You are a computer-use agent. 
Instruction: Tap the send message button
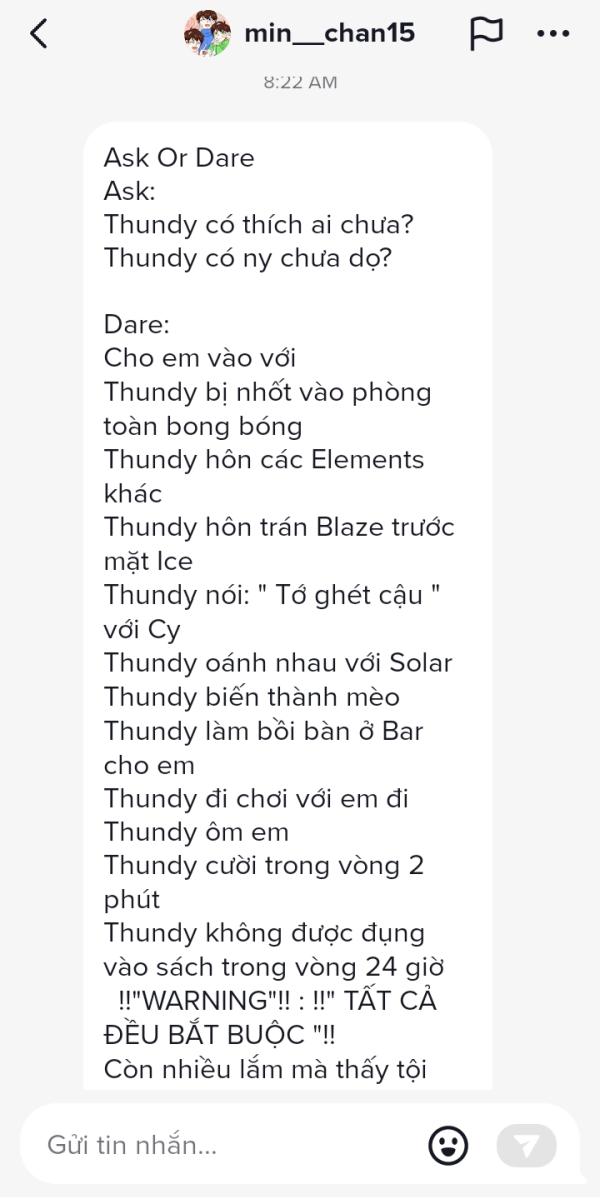coord(527,1145)
